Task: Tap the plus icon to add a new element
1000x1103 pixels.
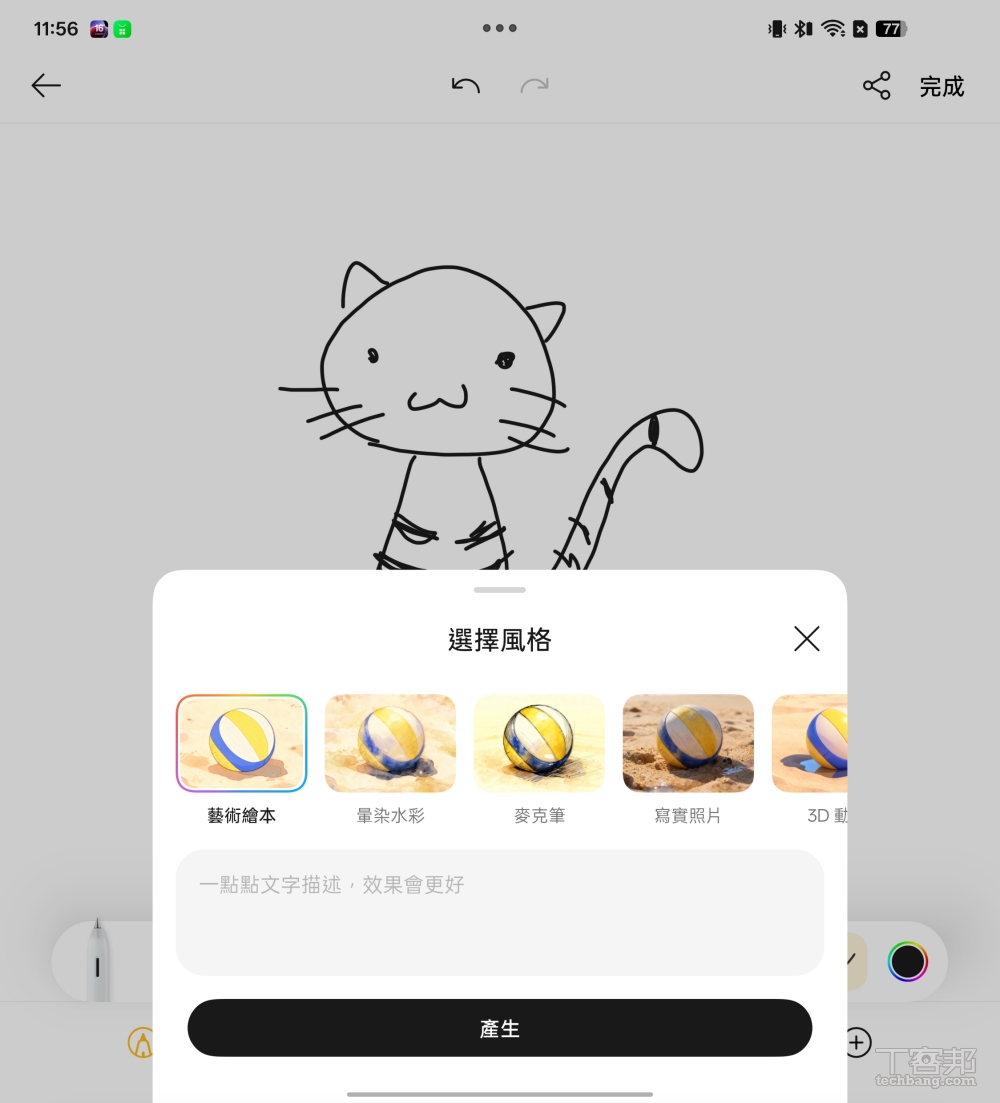Action: 856,1043
